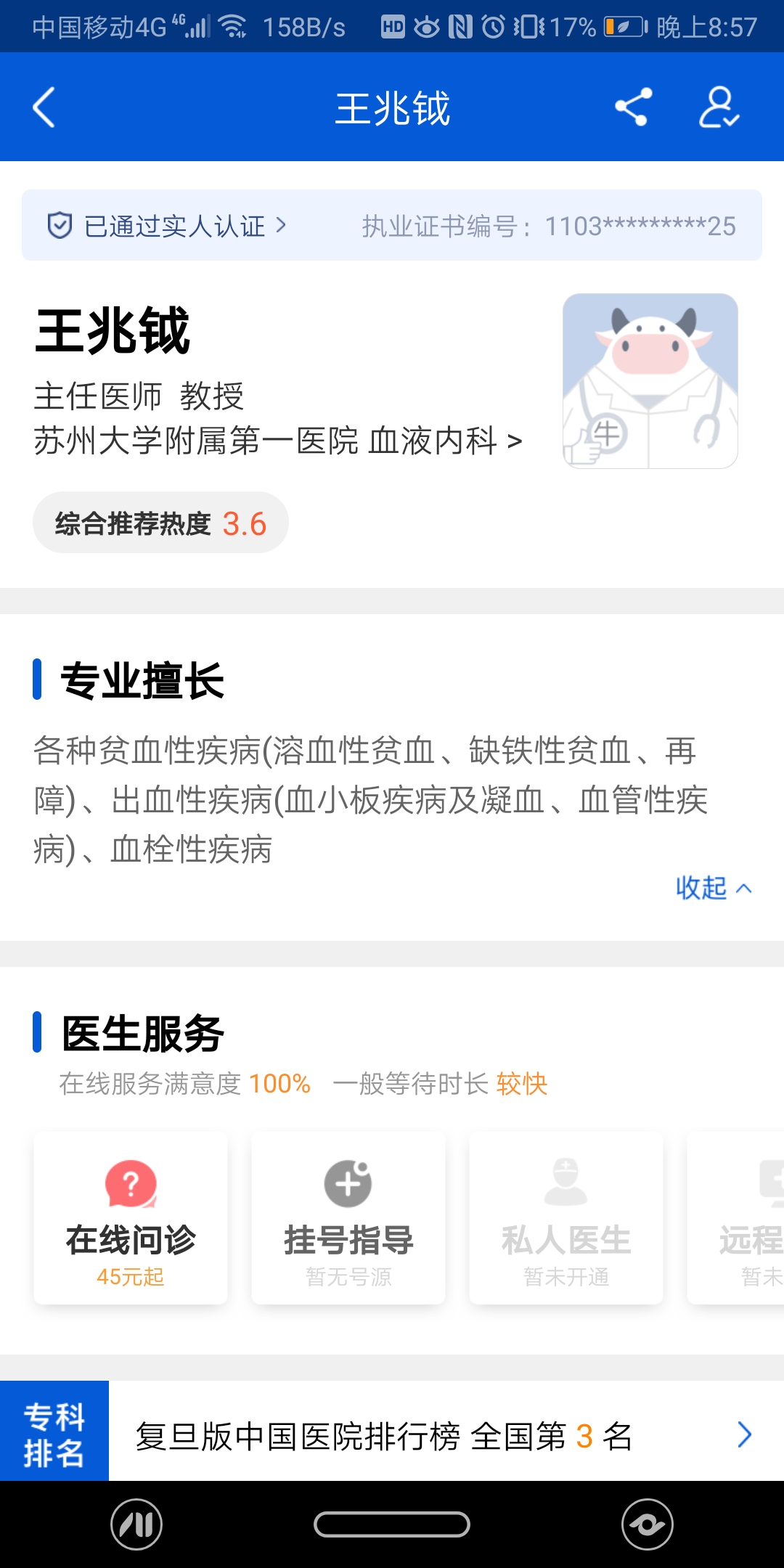Image resolution: width=784 pixels, height=1568 pixels.
Task: Open 苏州大学附属第一医院 血液内科 department page
Action: pos(277,441)
